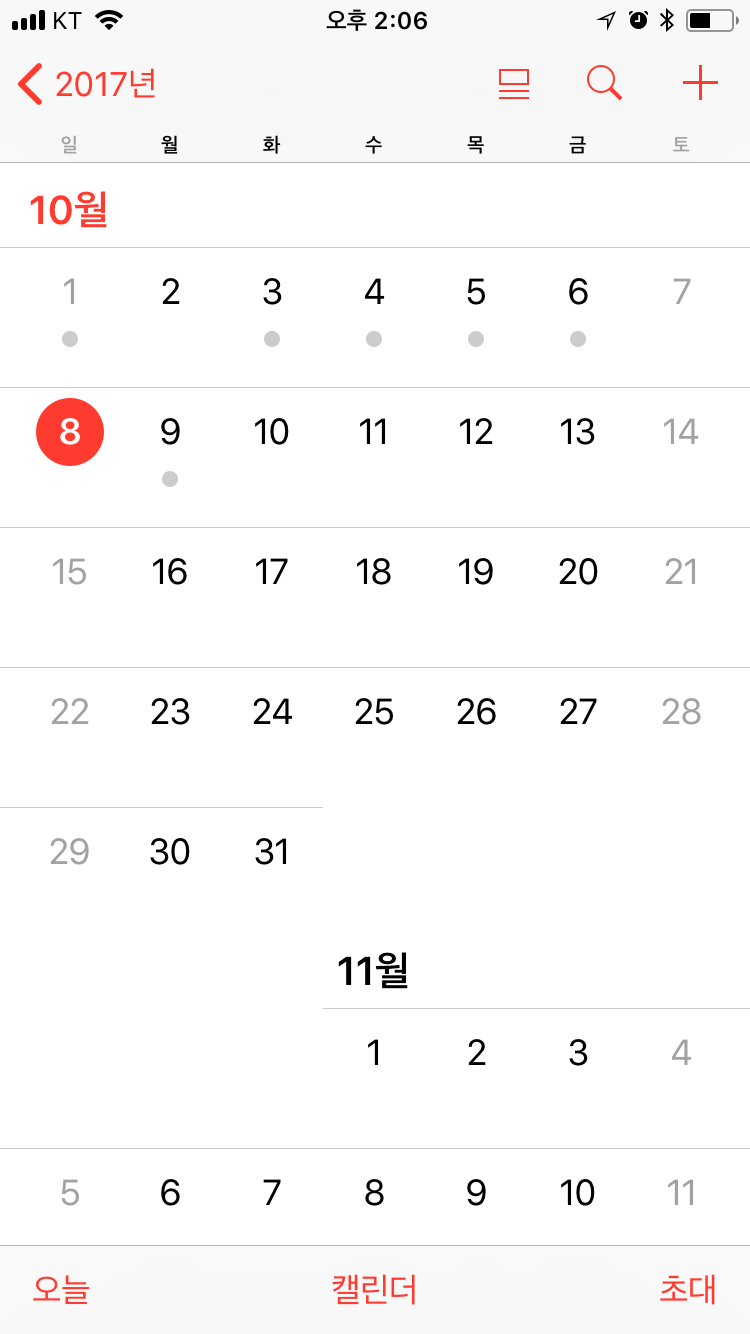
Task: Select October 9 in the calendar
Action: (170, 432)
